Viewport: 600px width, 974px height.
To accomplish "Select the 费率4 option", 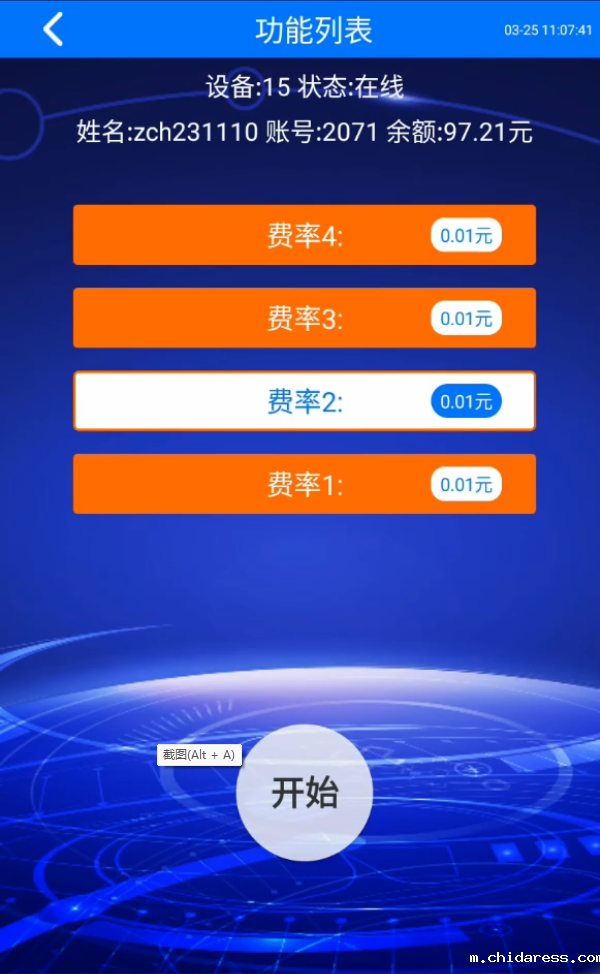I will tap(304, 235).
